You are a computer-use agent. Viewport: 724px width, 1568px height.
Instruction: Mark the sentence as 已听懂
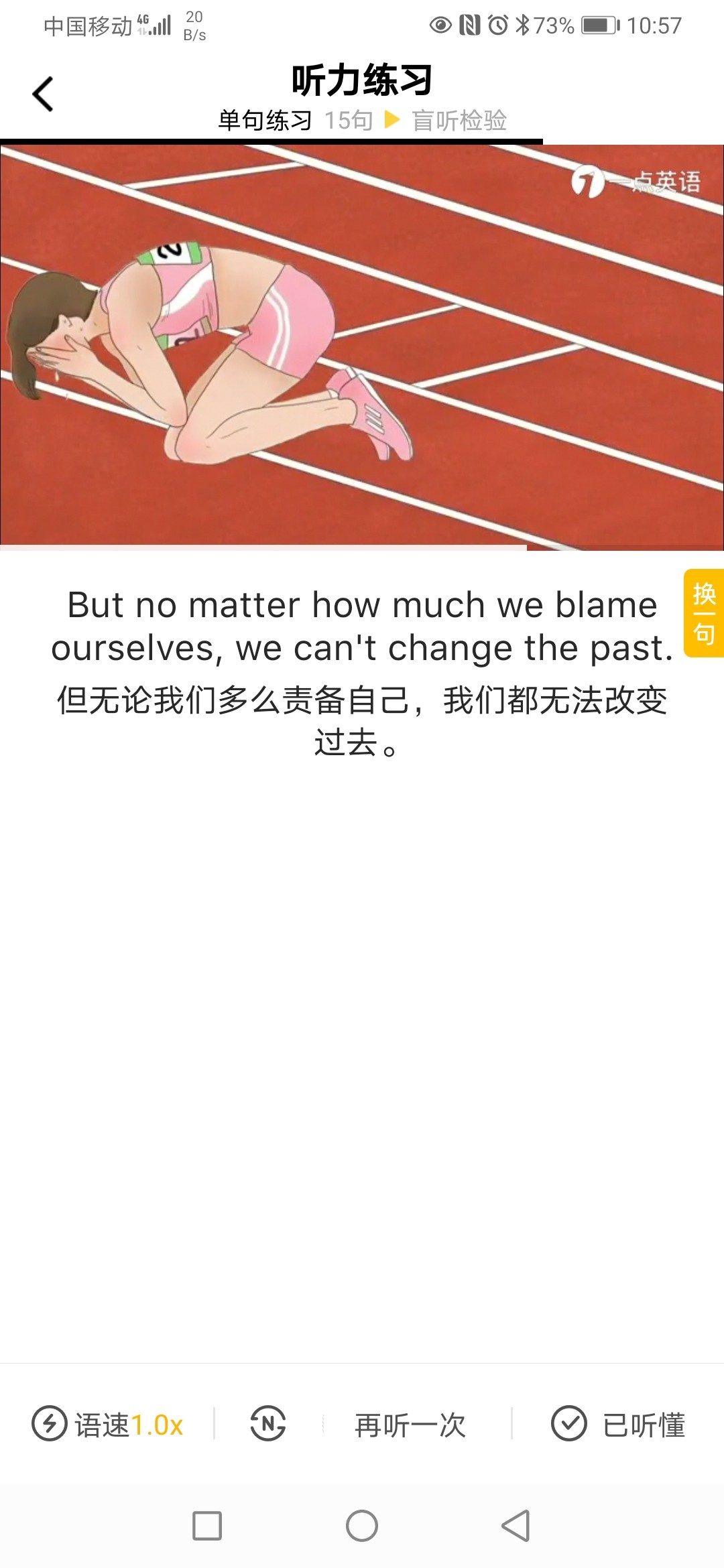coord(618,1424)
